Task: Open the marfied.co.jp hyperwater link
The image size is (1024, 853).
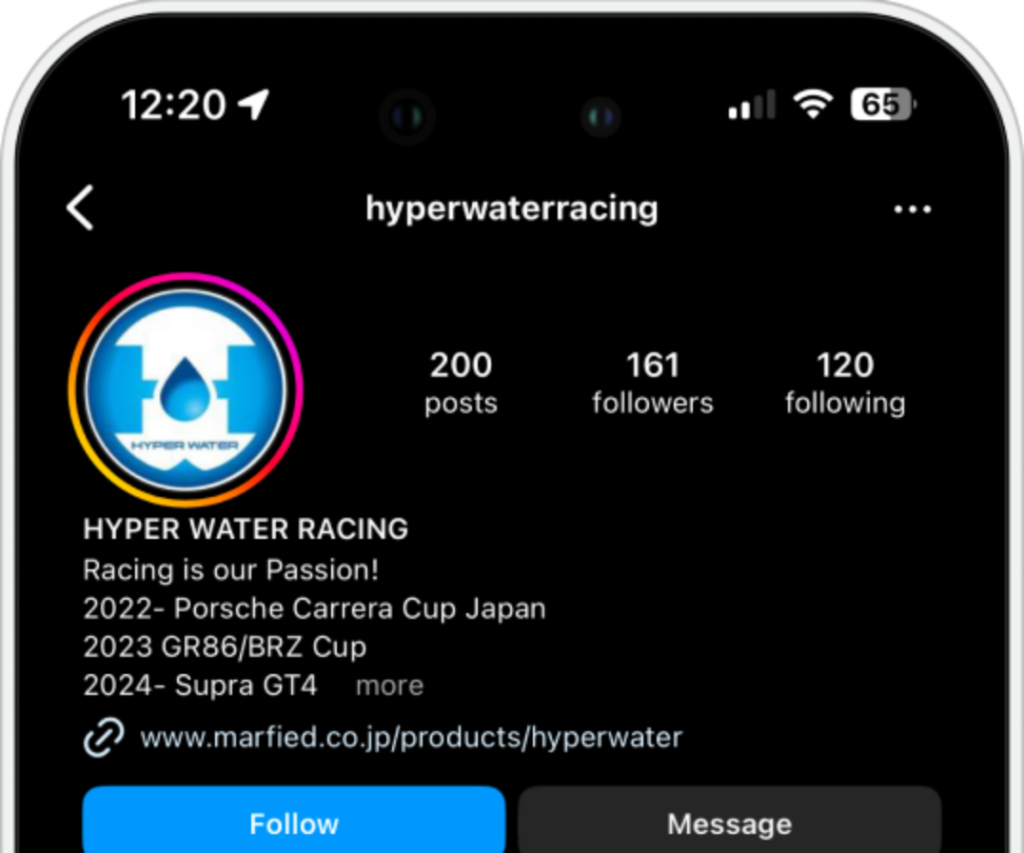Action: pyautogui.click(x=410, y=738)
